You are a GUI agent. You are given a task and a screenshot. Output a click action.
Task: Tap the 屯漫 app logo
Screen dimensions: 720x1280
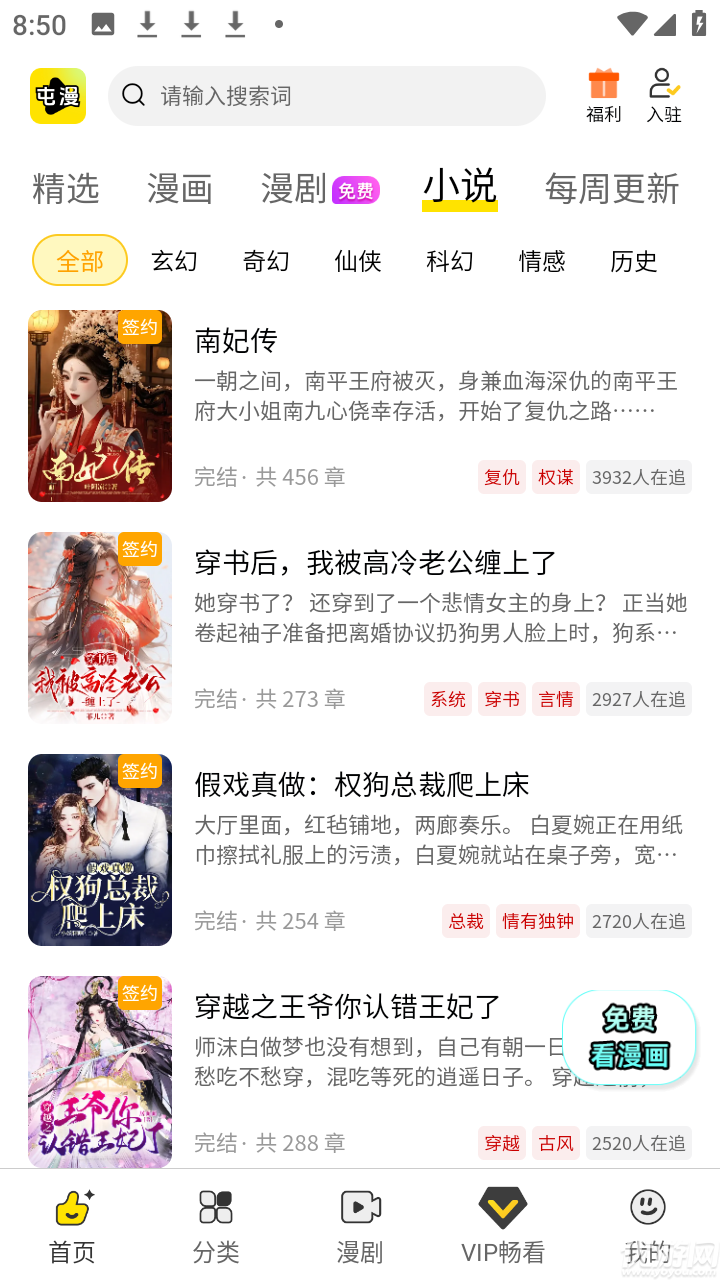click(x=57, y=96)
